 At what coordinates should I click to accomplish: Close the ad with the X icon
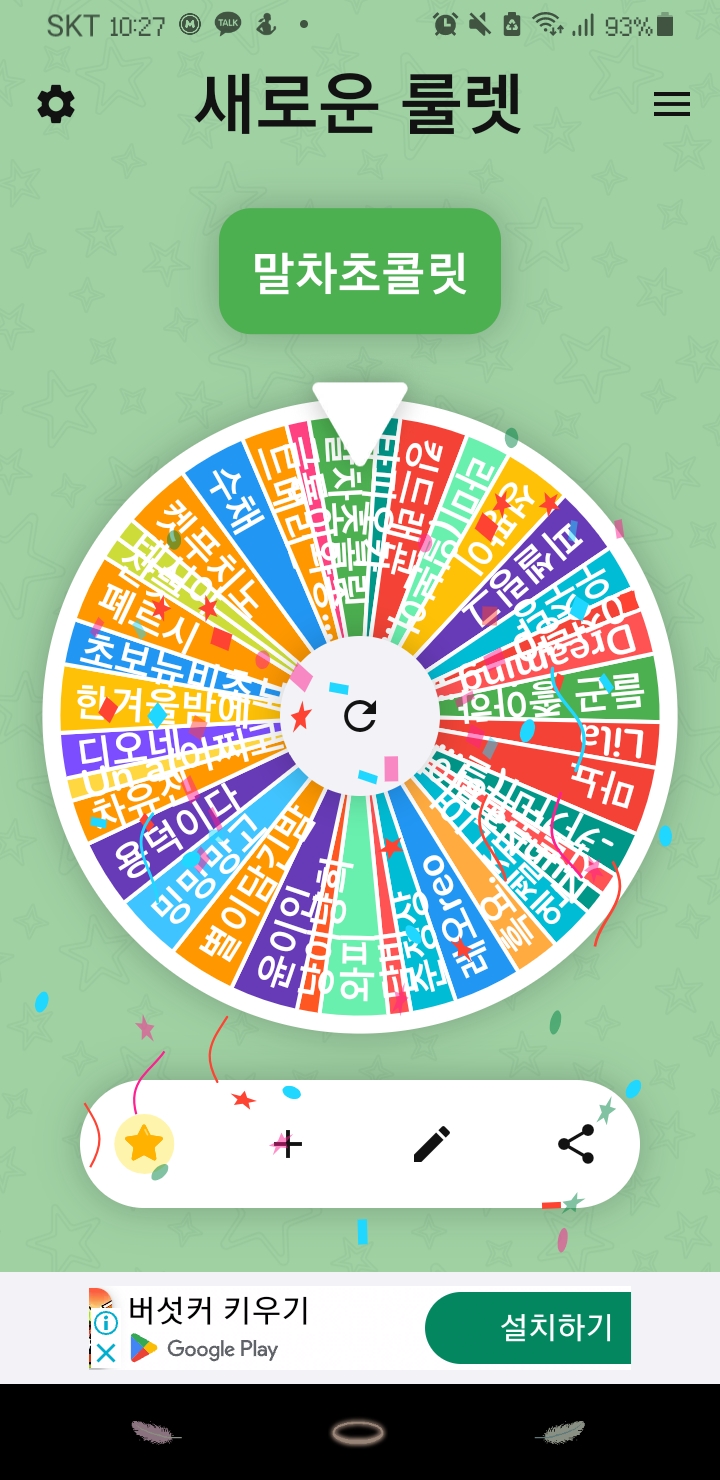coord(105,1353)
